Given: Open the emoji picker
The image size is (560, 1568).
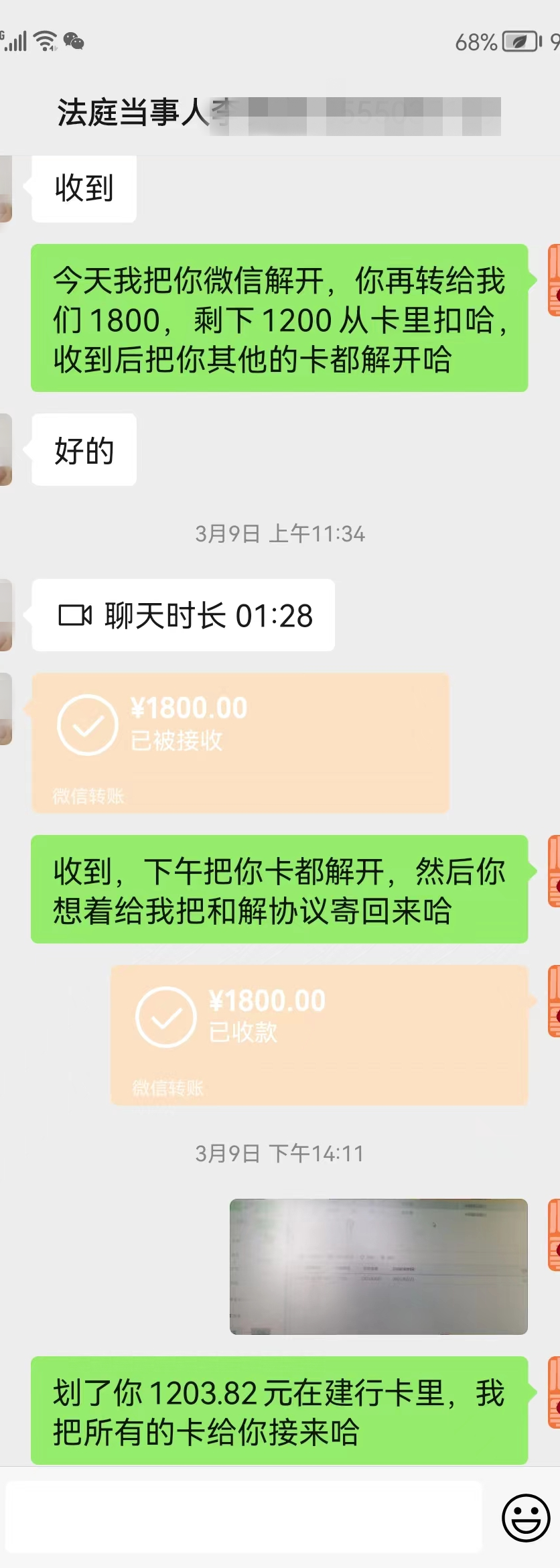Looking at the screenshot, I should point(526,1518).
